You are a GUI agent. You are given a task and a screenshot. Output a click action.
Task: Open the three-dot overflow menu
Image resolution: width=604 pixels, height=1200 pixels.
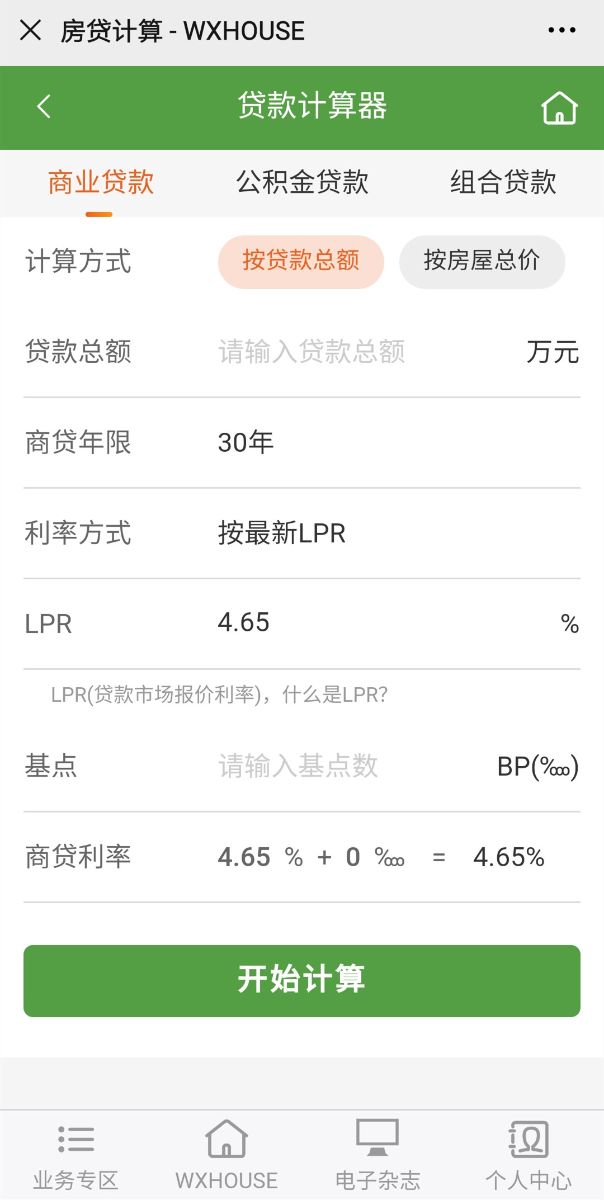click(x=562, y=31)
